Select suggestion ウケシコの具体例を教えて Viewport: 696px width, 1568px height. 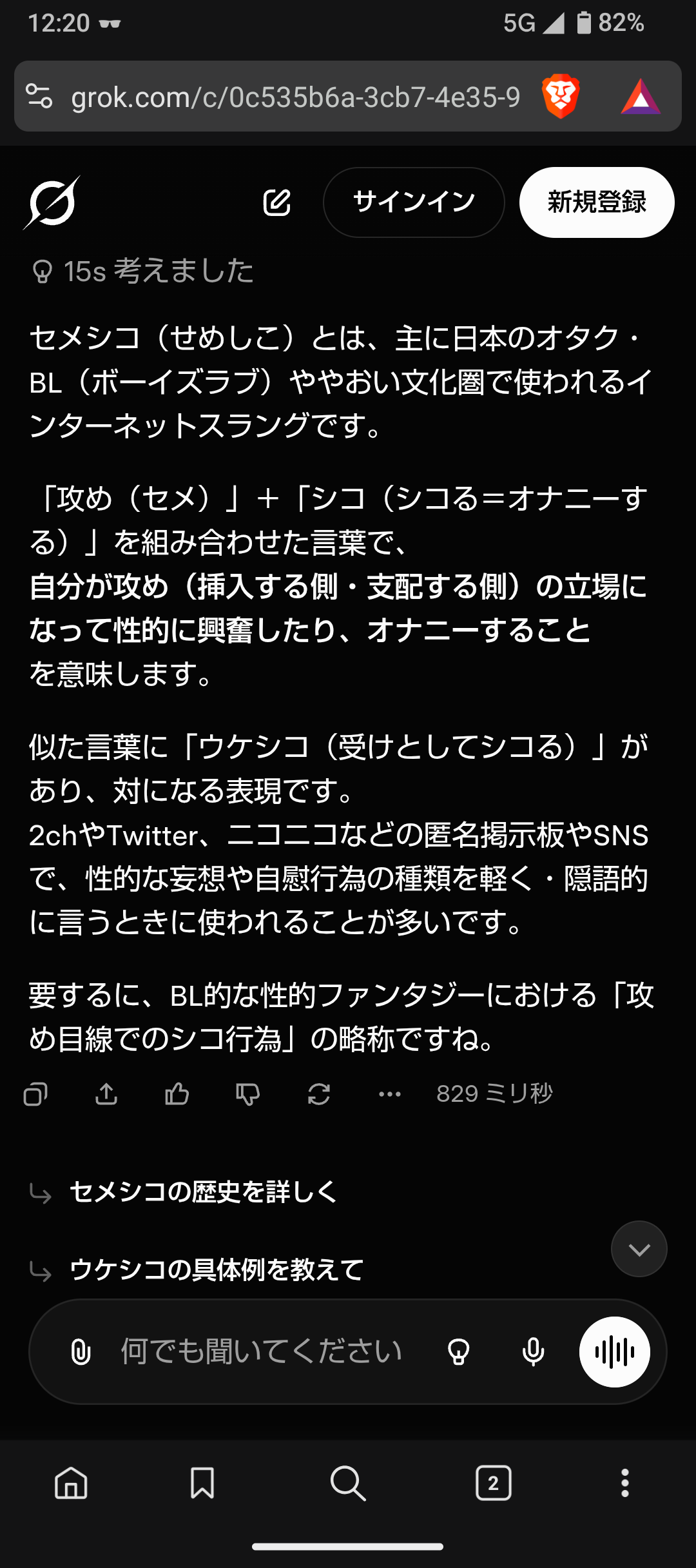(x=217, y=1270)
